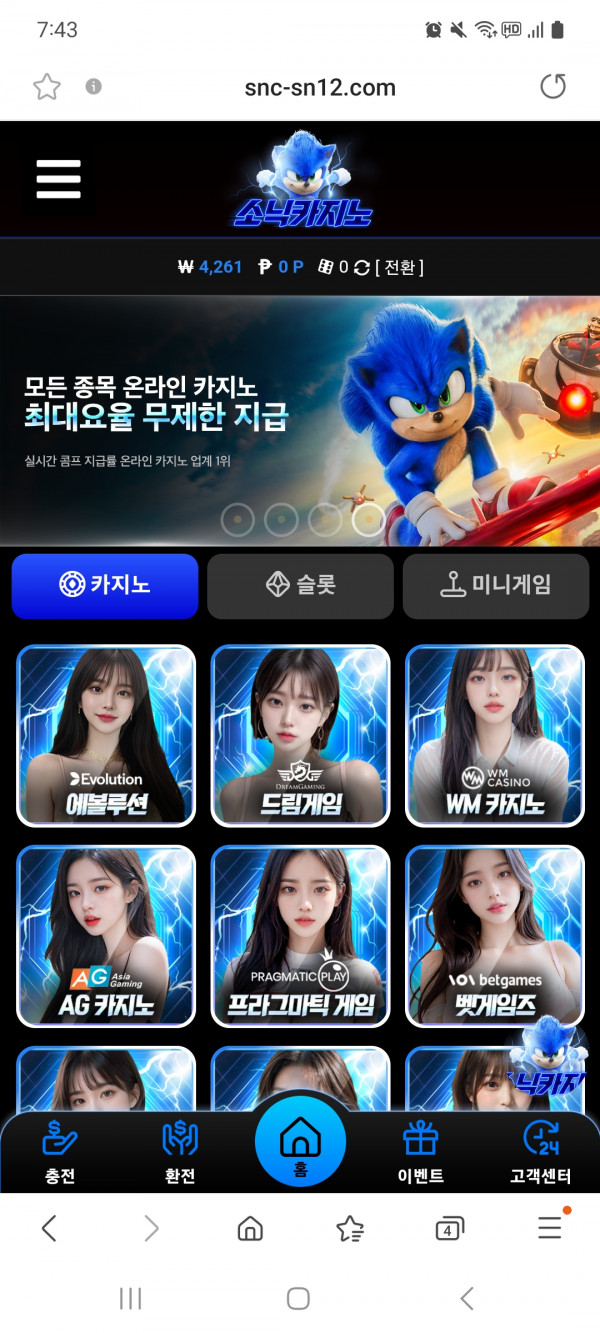Open the AG 카지노 tile

click(x=106, y=936)
